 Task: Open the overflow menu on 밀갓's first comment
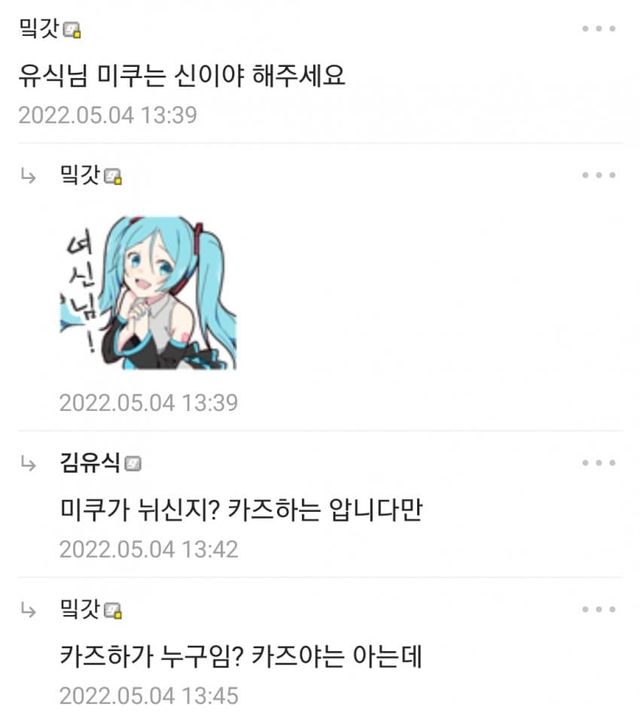coord(599,29)
